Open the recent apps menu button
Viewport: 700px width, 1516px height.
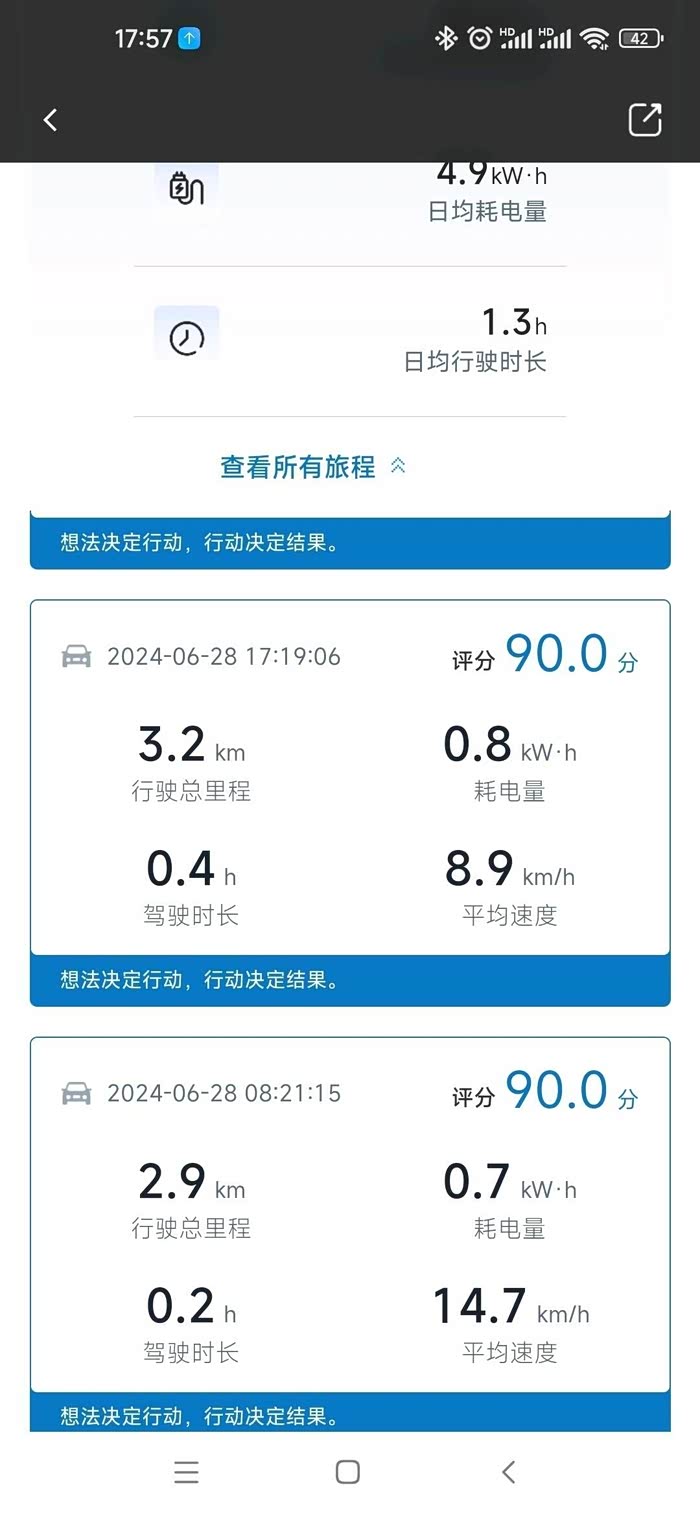pyautogui.click(x=187, y=1471)
